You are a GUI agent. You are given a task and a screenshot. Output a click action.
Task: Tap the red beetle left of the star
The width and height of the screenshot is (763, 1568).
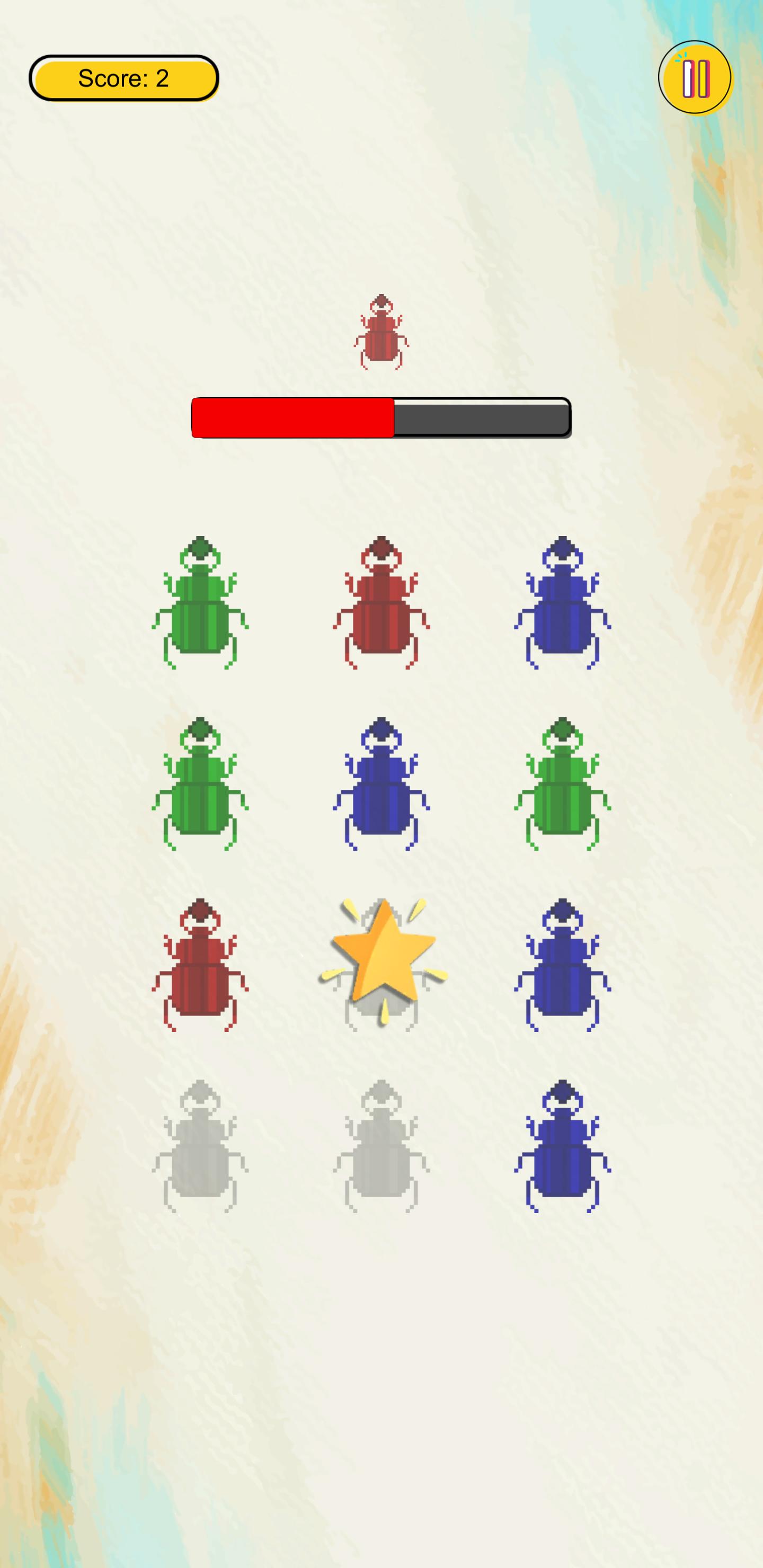click(200, 965)
